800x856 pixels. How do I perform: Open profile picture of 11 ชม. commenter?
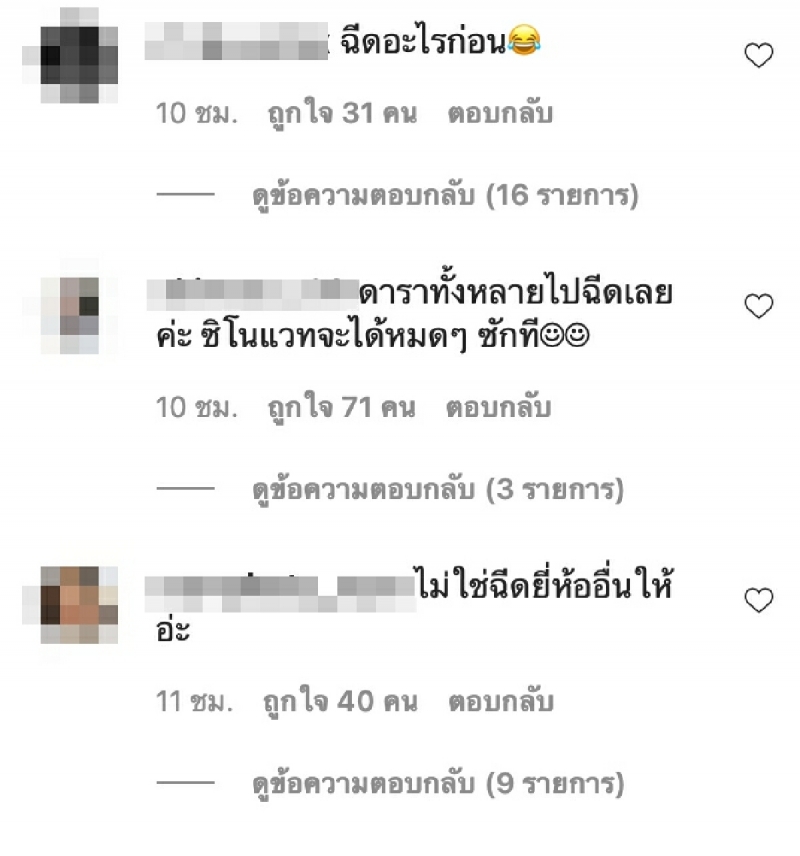[79, 603]
